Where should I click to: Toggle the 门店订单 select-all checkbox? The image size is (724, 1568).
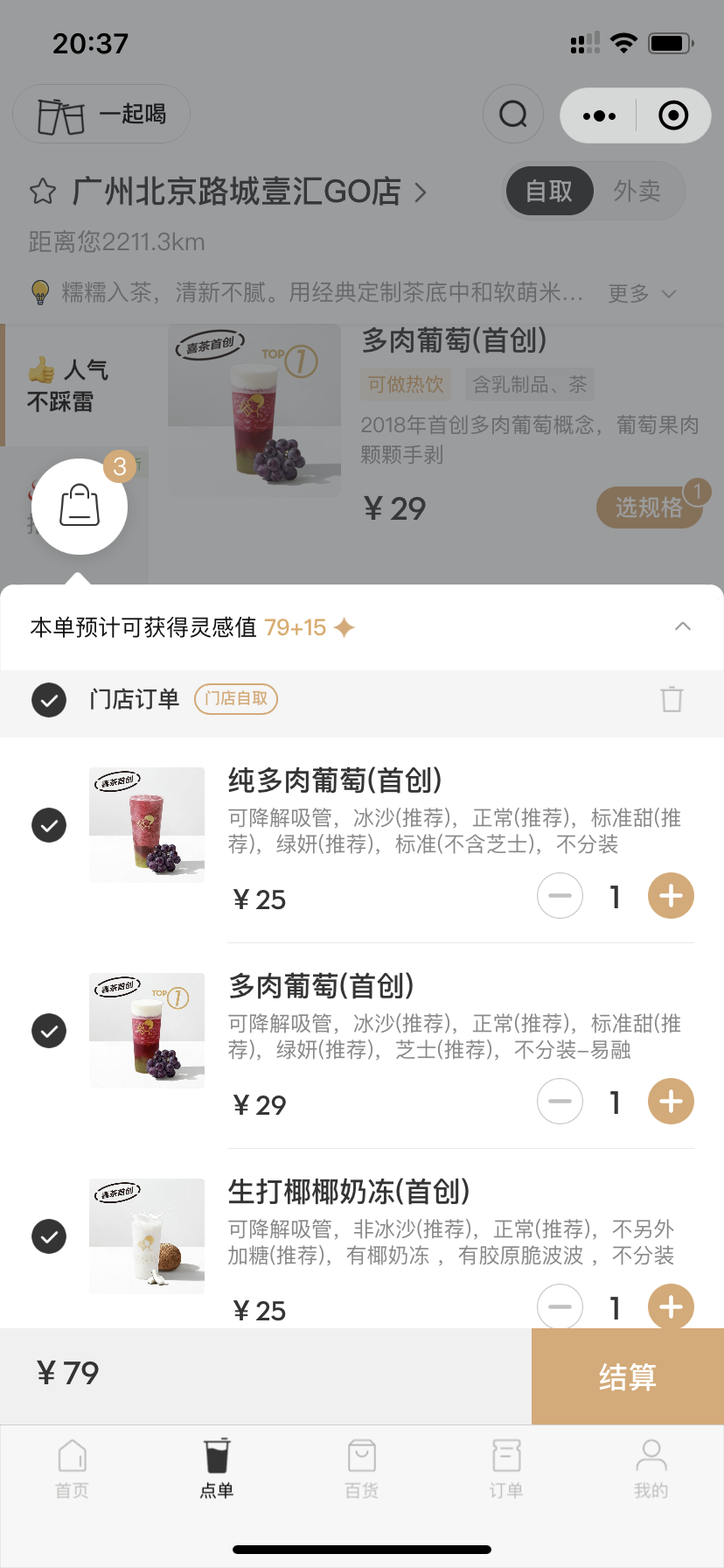pos(49,699)
